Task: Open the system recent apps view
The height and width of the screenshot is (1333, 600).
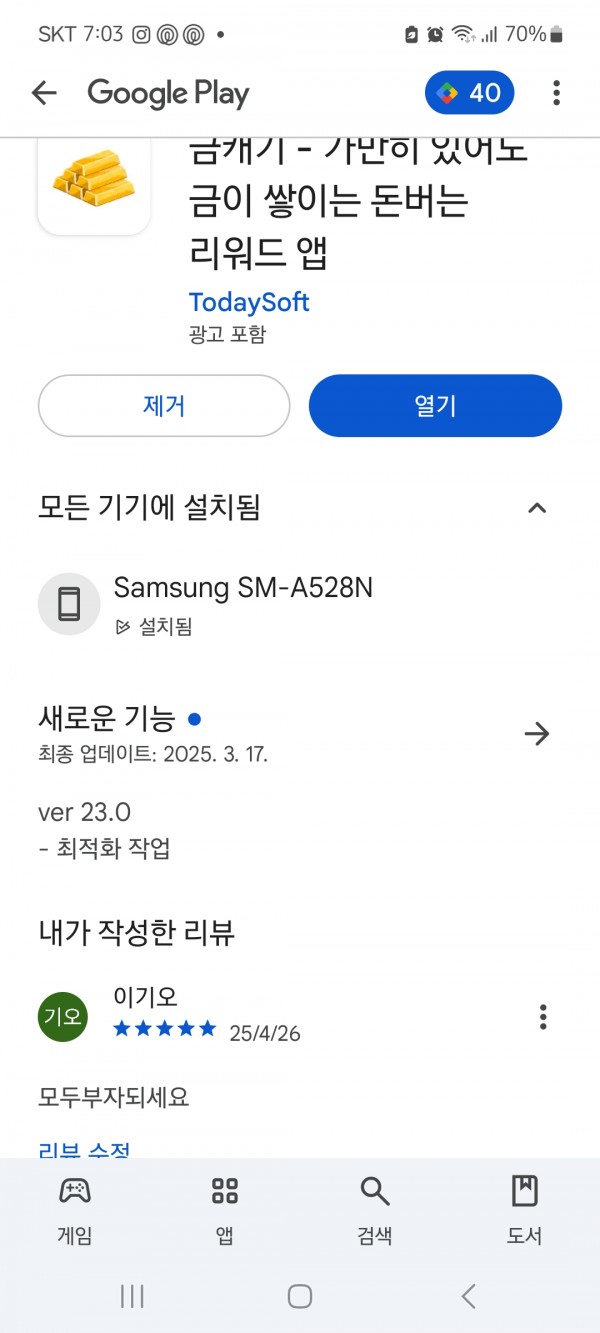Action: 132,1297
